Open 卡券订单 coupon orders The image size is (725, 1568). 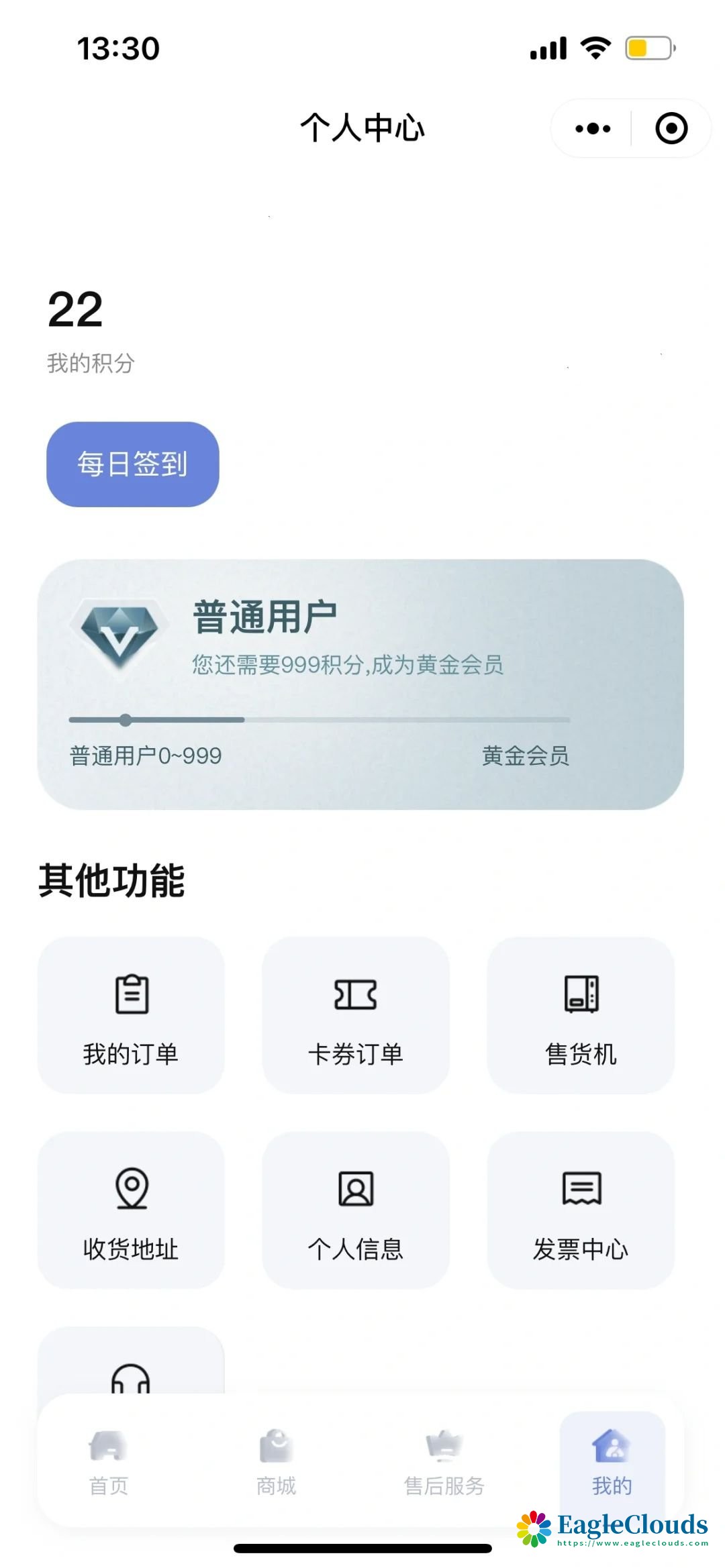click(x=355, y=1015)
